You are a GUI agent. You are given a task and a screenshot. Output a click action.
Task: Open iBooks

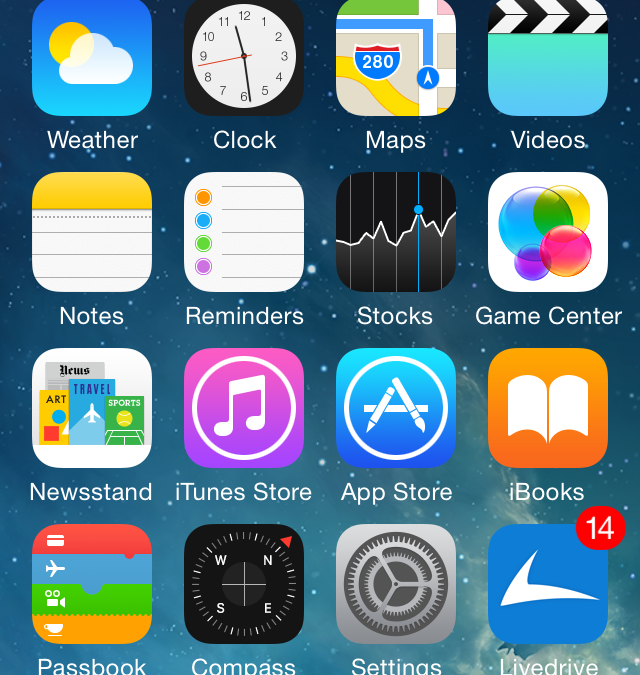[x=547, y=408]
